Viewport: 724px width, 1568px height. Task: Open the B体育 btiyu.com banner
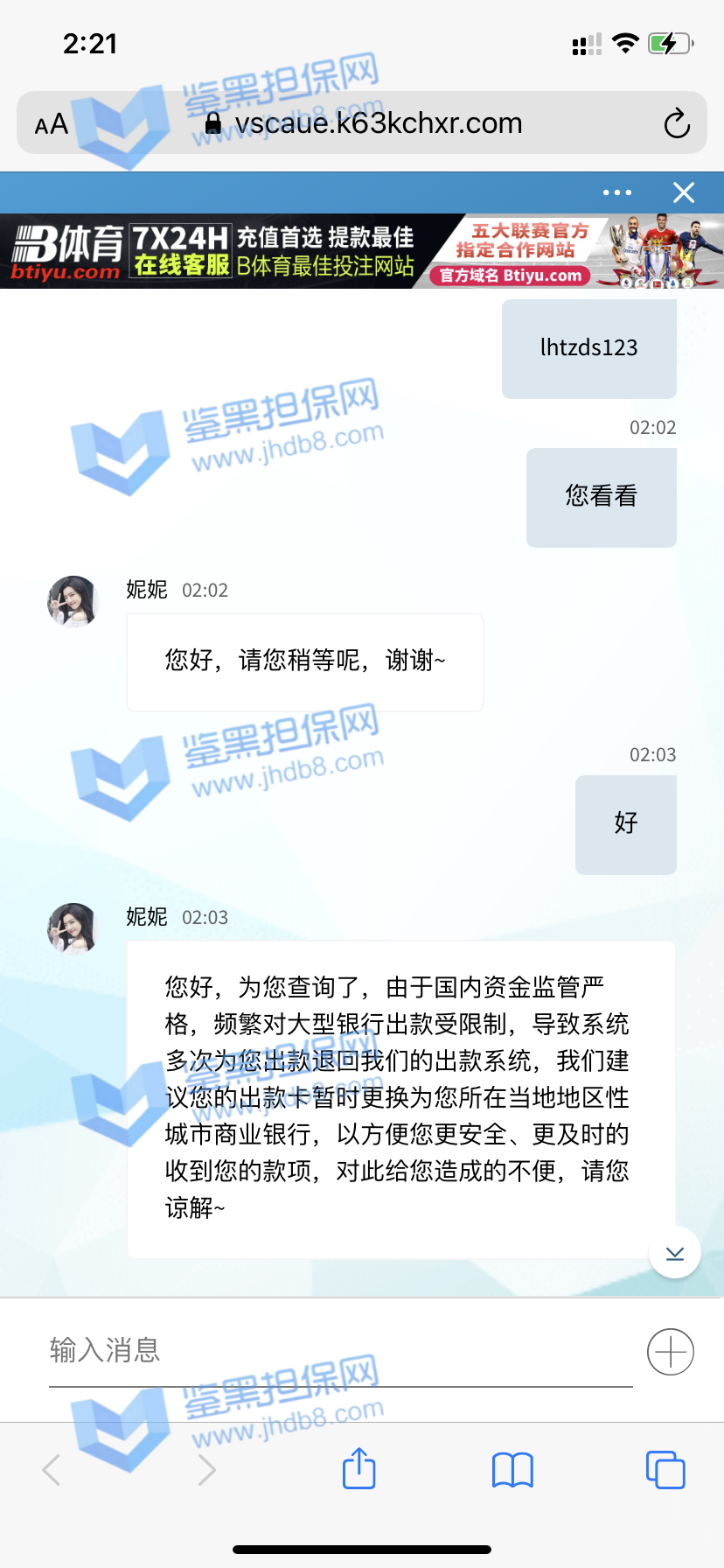362,251
